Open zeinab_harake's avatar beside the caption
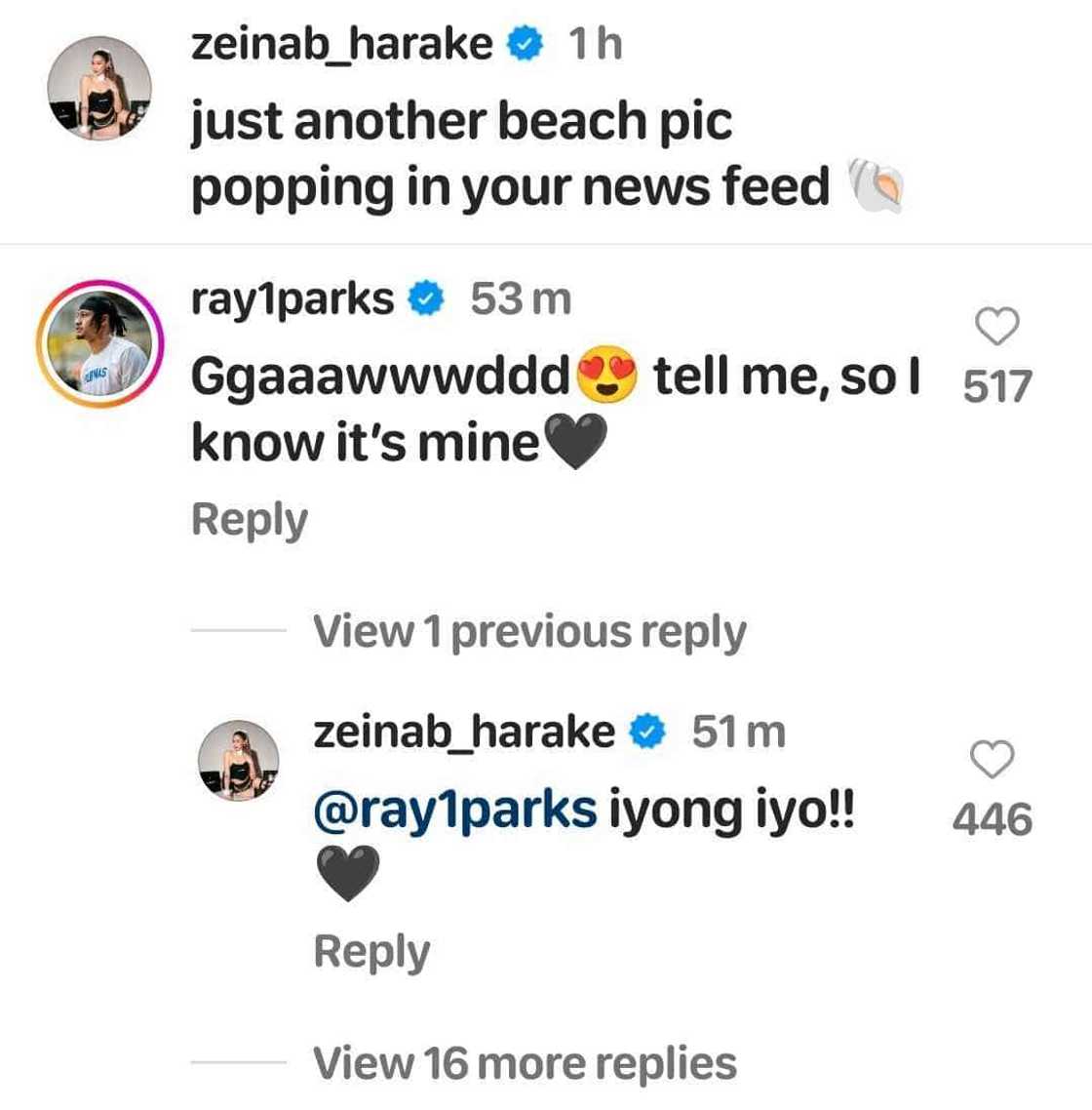The image size is (1092, 1110). point(99,92)
